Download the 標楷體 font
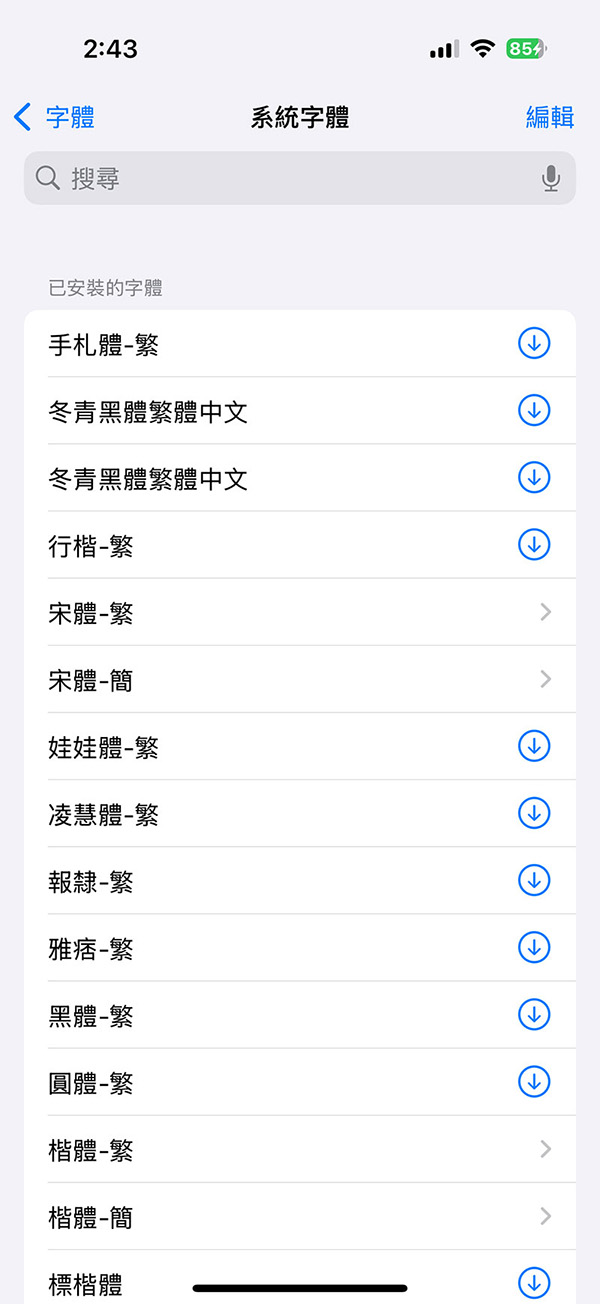The height and width of the screenshot is (1304, 600). point(534,1282)
